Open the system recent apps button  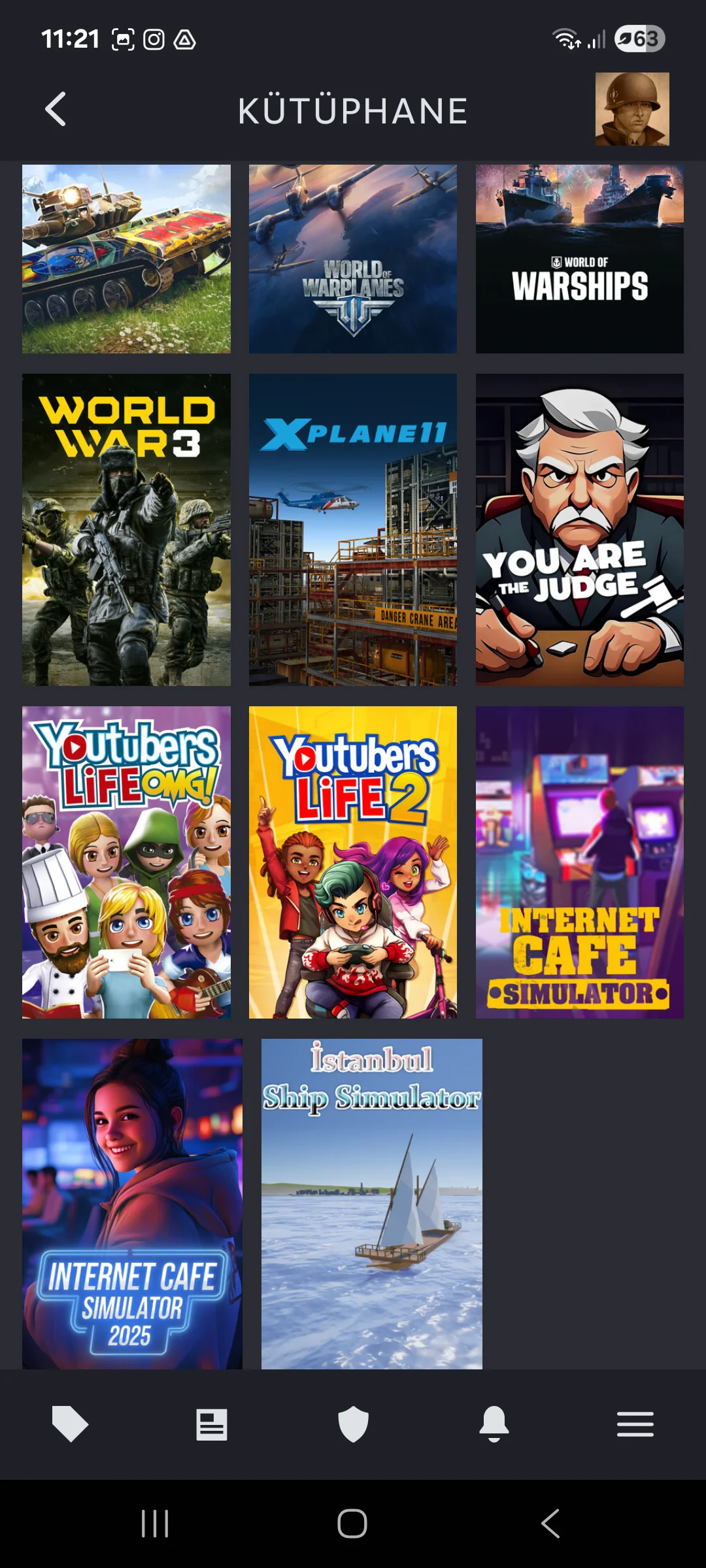pos(155,1524)
